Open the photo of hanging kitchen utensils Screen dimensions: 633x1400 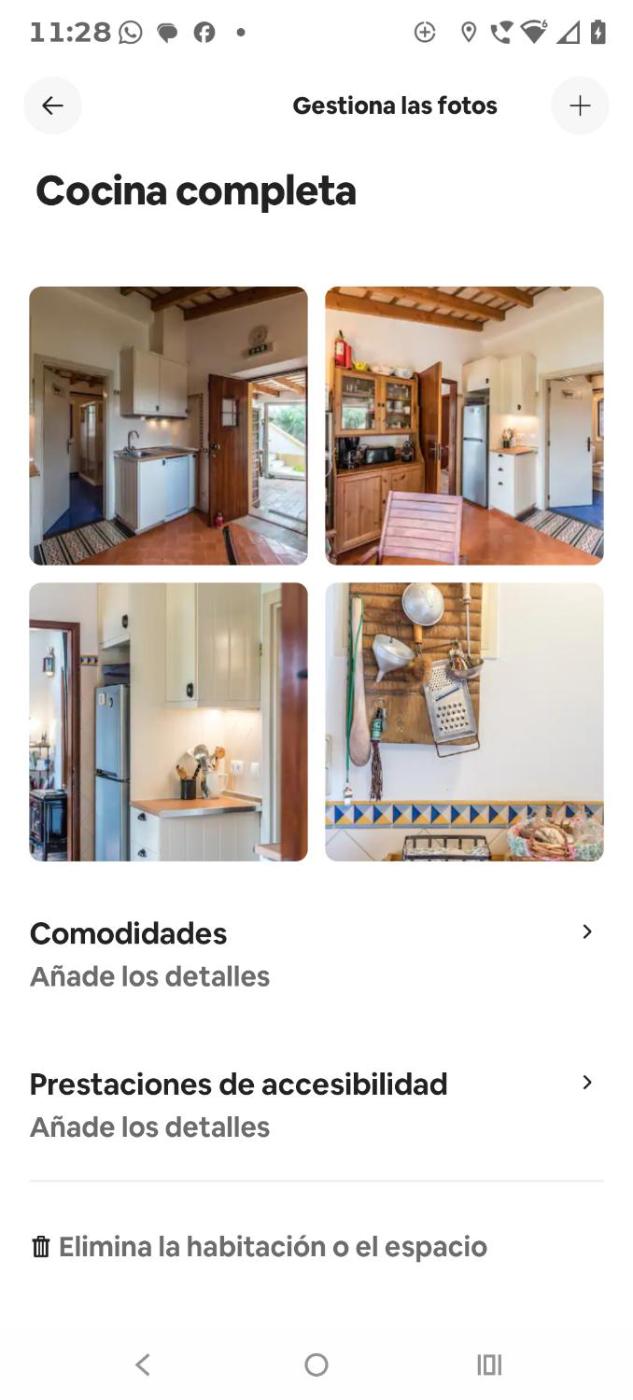464,722
